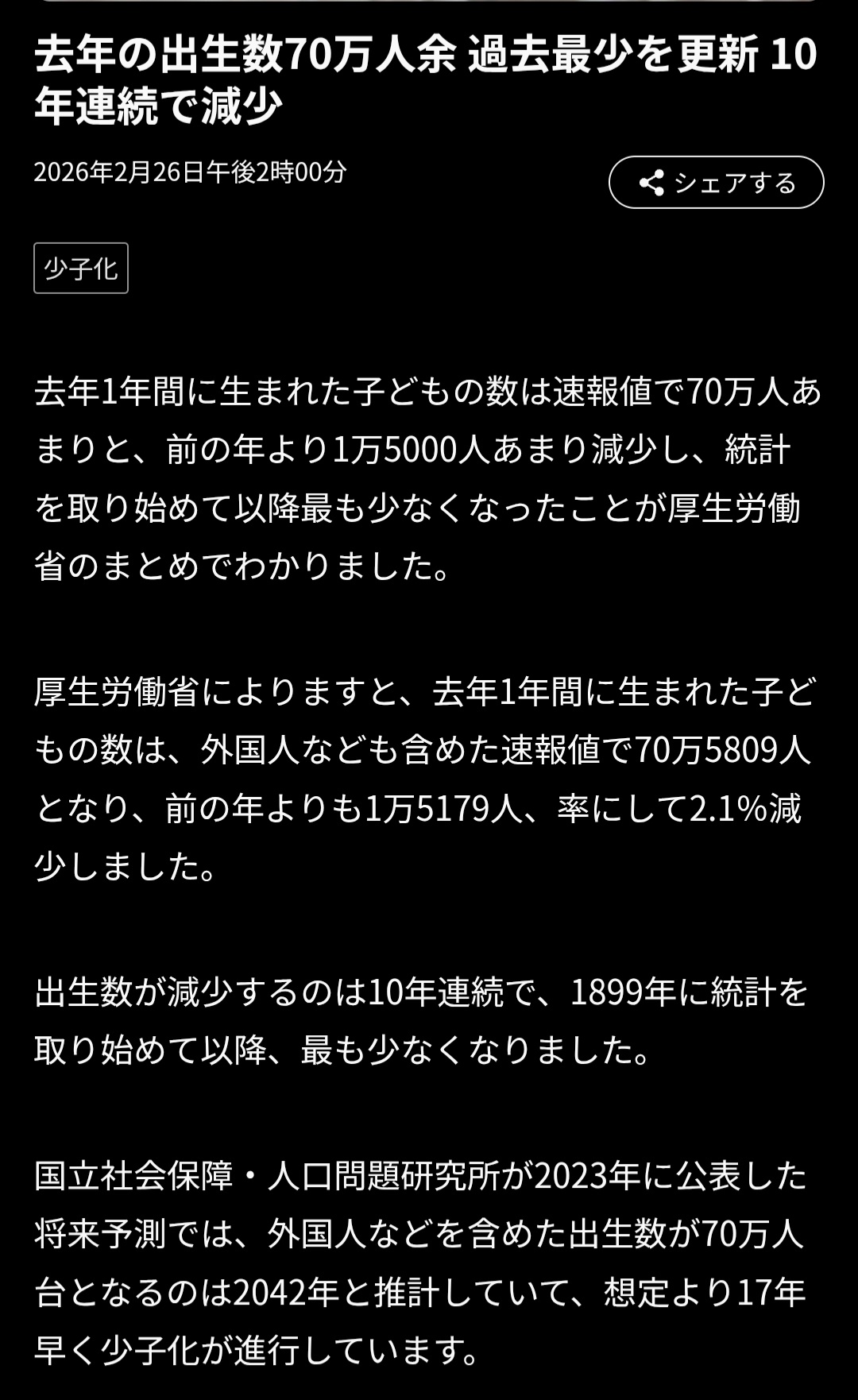Open the 少子化 topic tag
858x1400 pixels.
point(81,269)
